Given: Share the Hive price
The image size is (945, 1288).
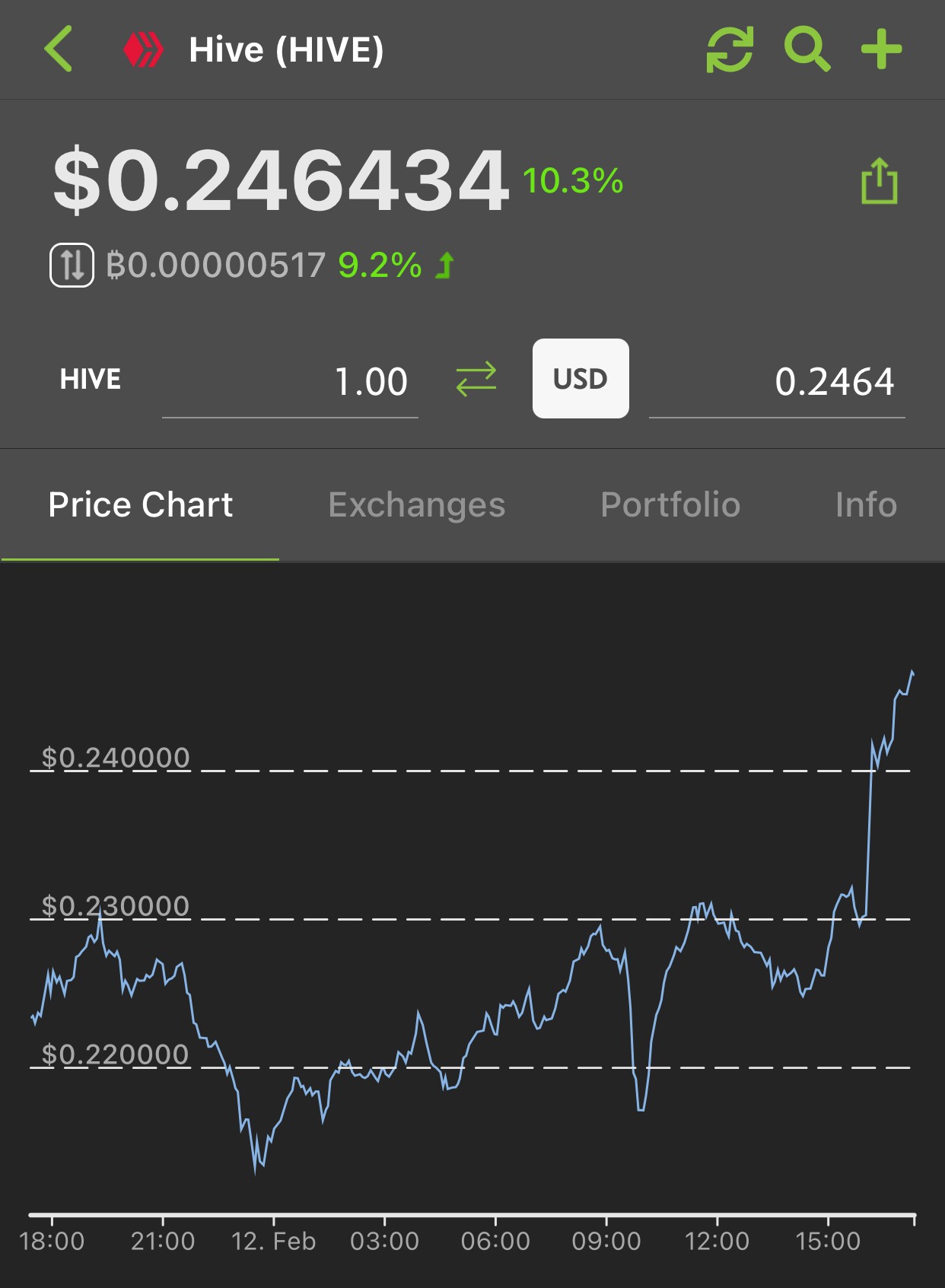Looking at the screenshot, I should point(880,181).
